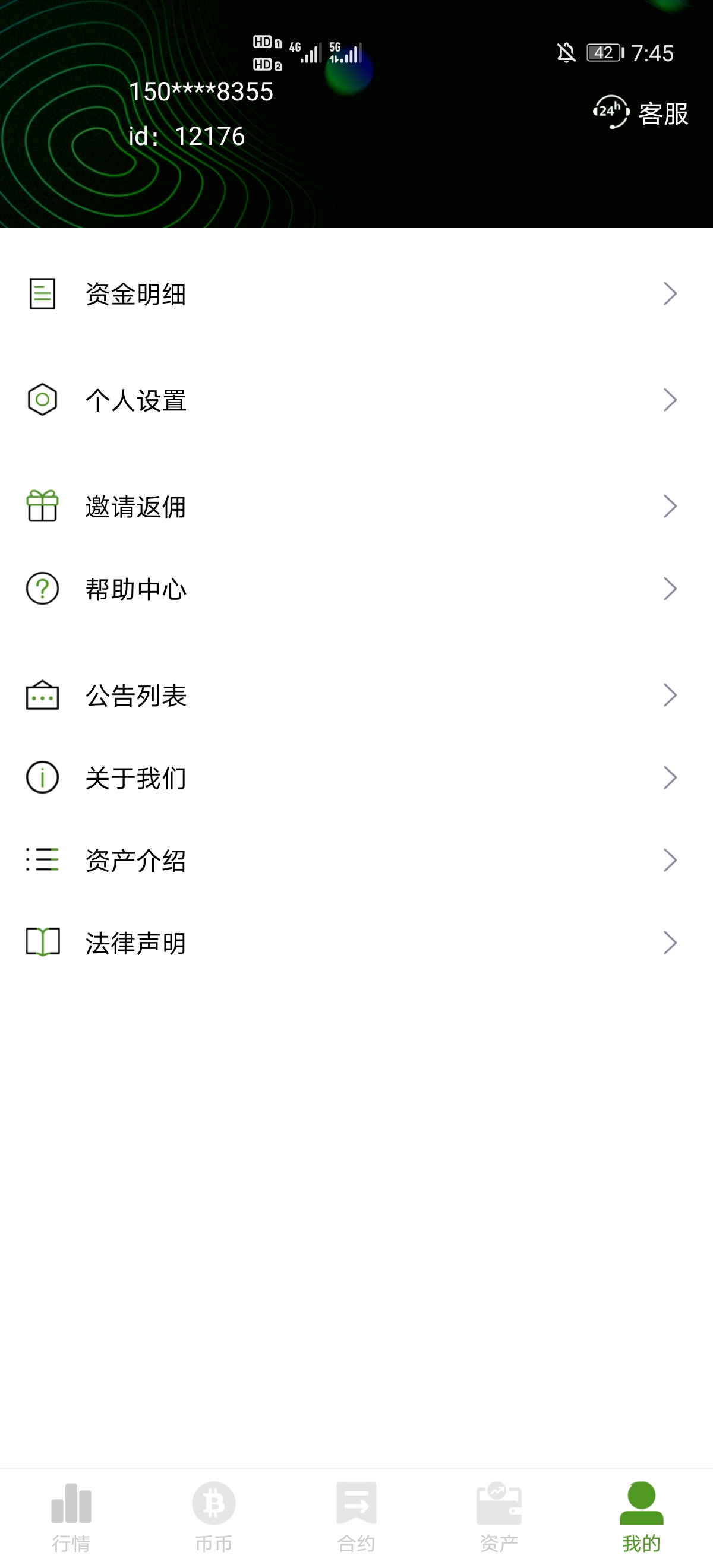This screenshot has width=713, height=1568.
Task: Select the 资产介绍 list icon
Action: [x=42, y=860]
